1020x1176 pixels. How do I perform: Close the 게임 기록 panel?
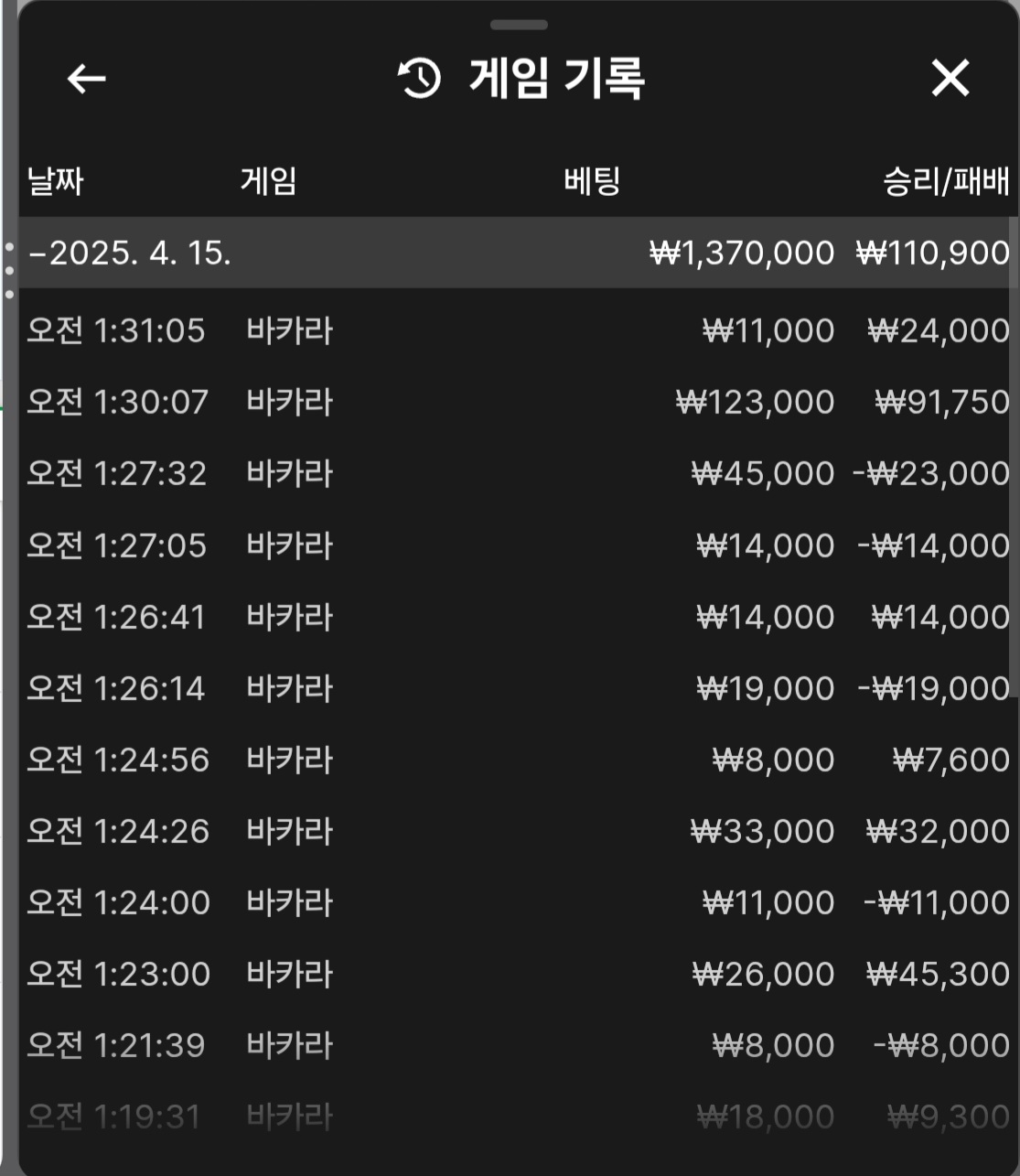click(x=950, y=78)
